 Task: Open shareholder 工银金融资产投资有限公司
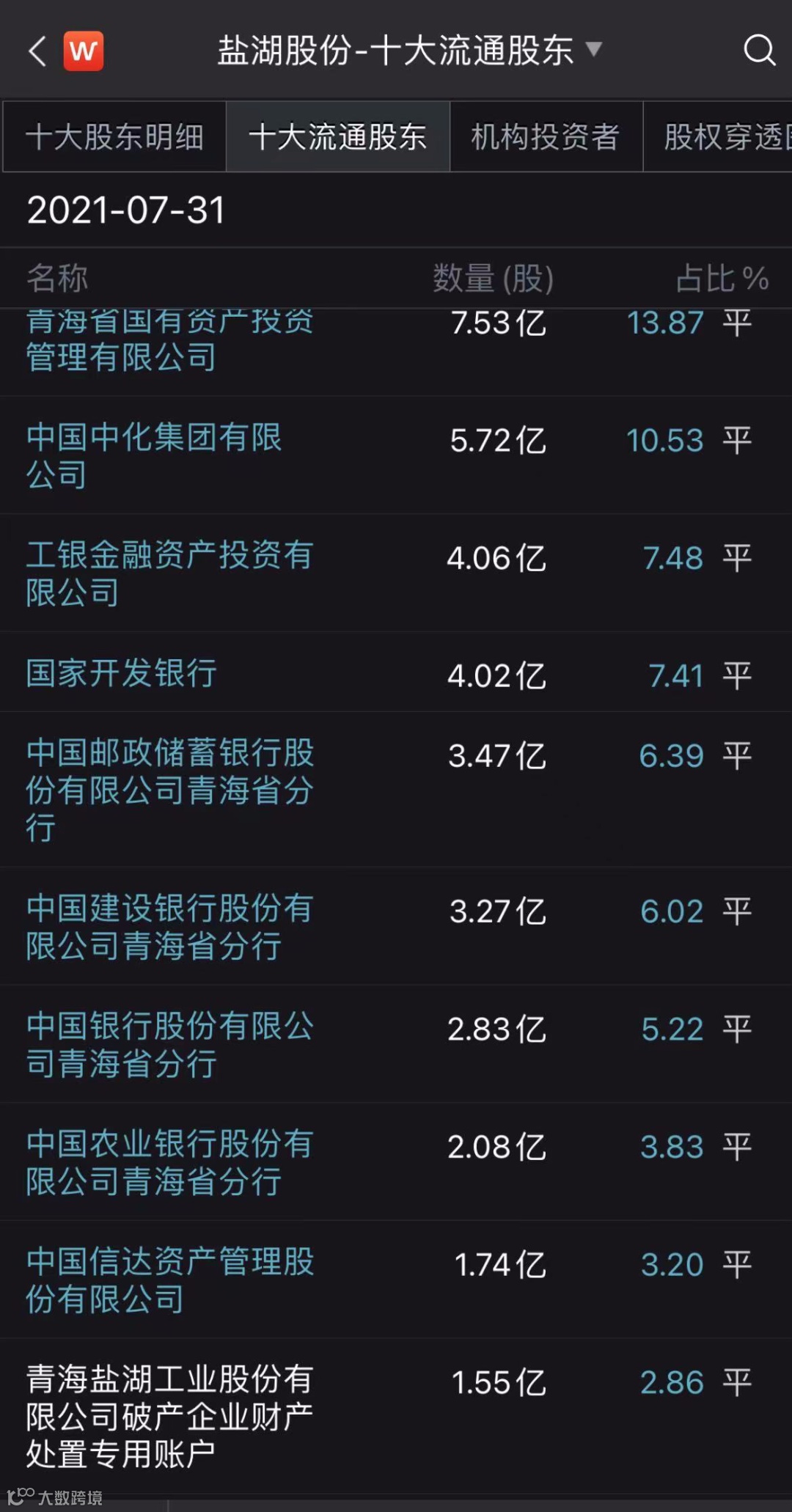pos(169,573)
